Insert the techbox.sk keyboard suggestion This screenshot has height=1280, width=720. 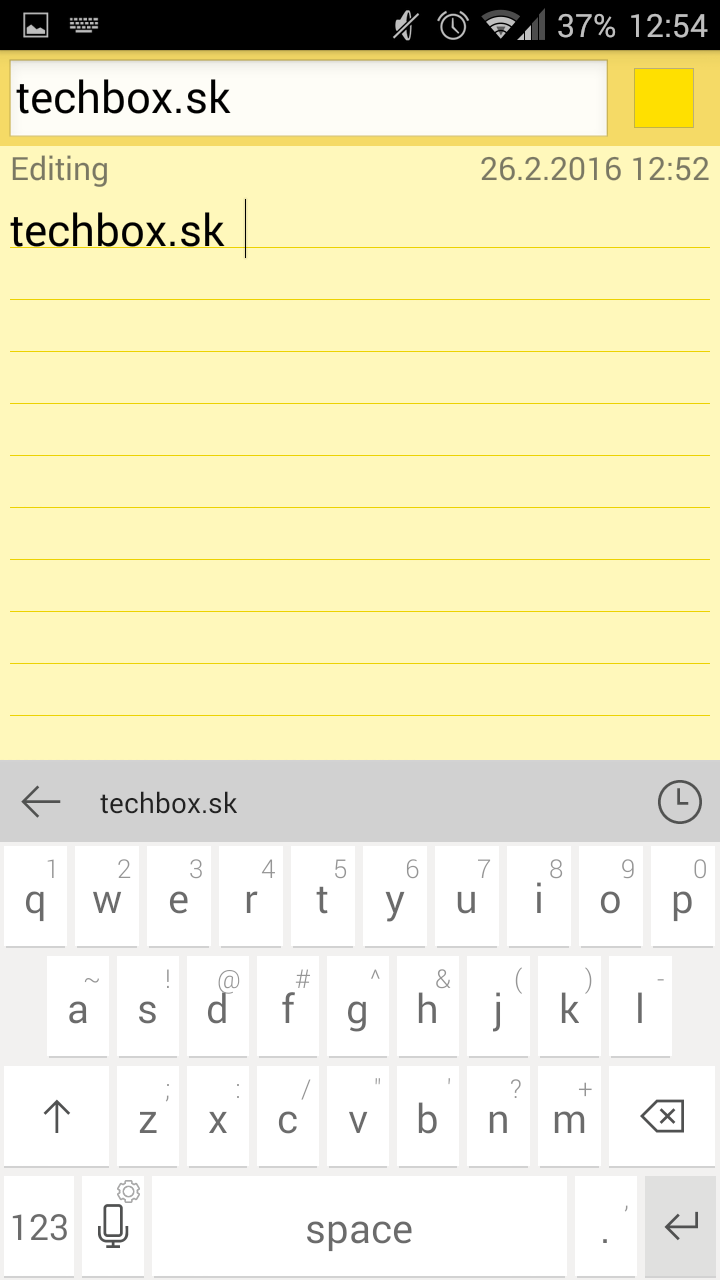169,803
